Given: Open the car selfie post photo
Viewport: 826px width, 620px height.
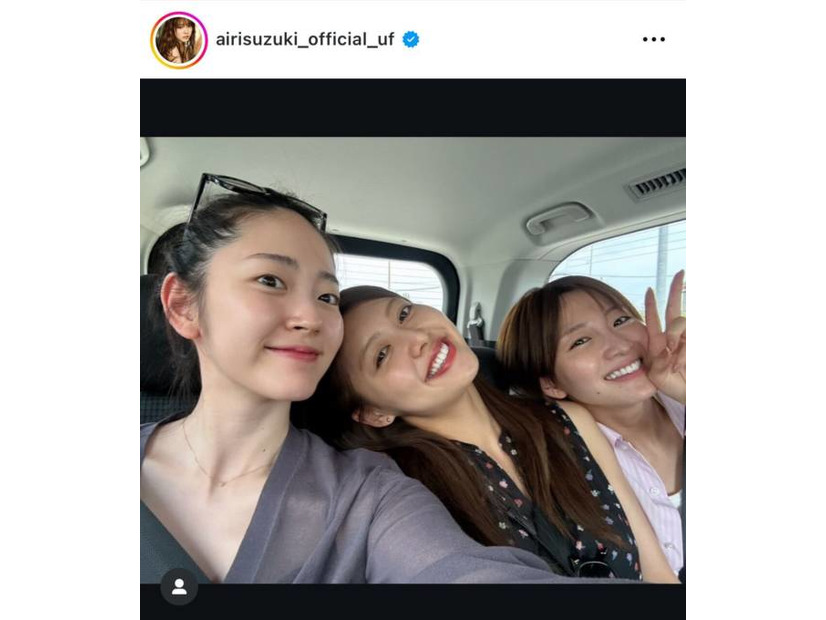Looking at the screenshot, I should tap(412, 360).
